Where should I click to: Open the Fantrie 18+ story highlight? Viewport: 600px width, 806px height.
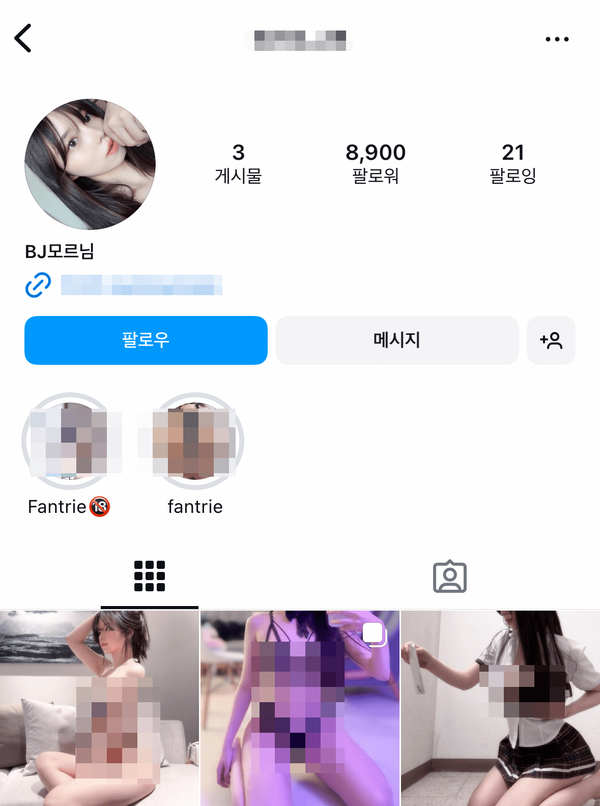tap(69, 441)
